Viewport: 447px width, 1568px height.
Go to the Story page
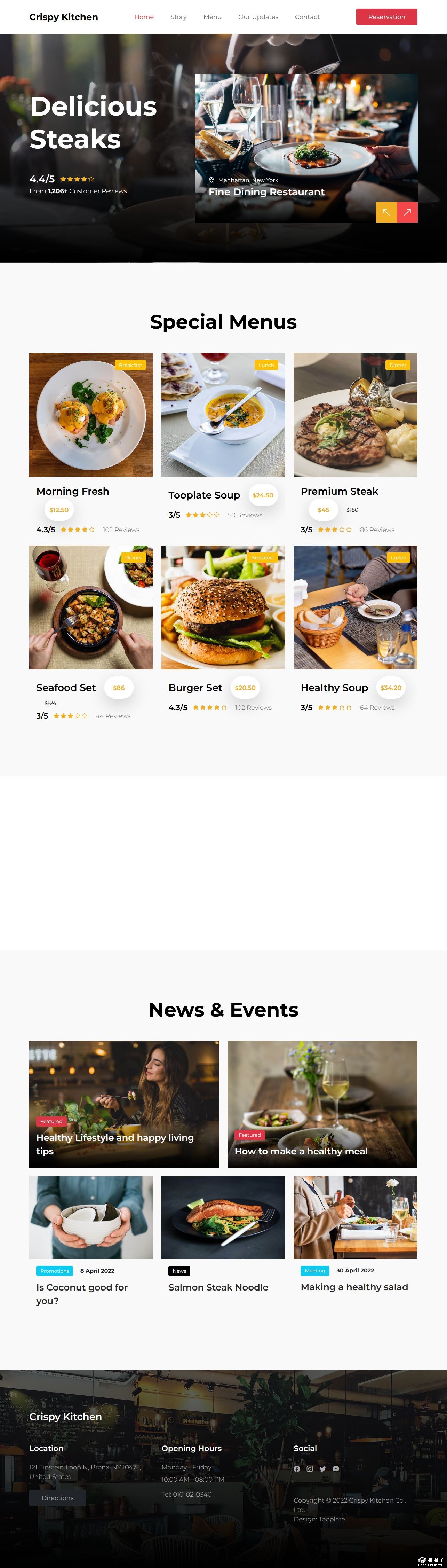pos(178,17)
